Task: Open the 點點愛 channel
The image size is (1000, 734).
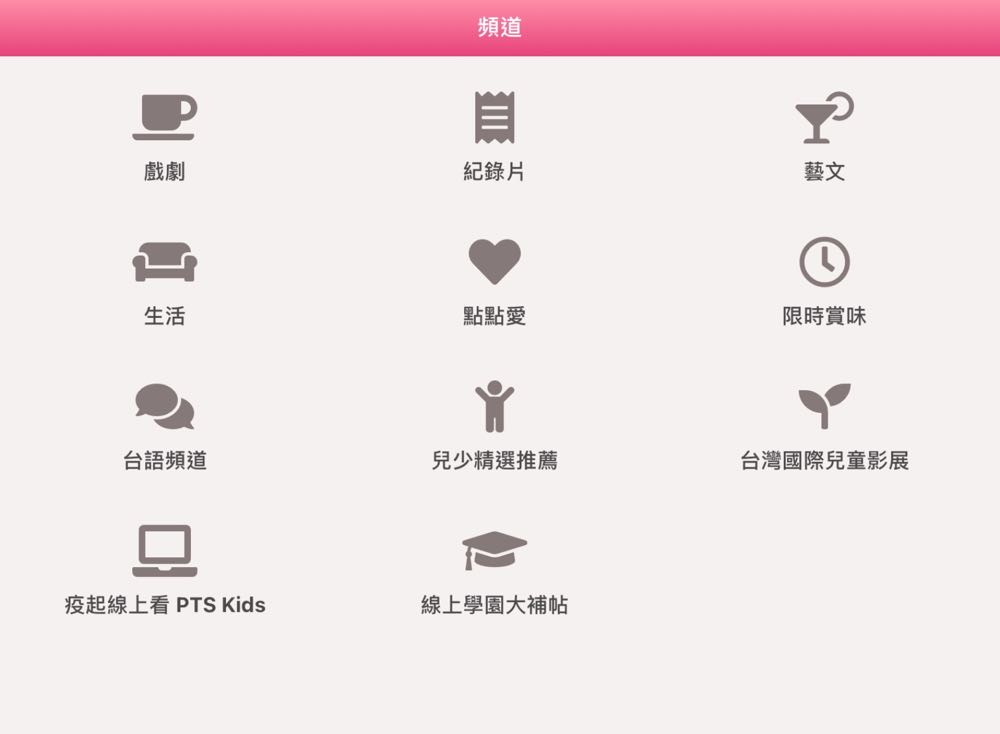Action: coord(494,282)
